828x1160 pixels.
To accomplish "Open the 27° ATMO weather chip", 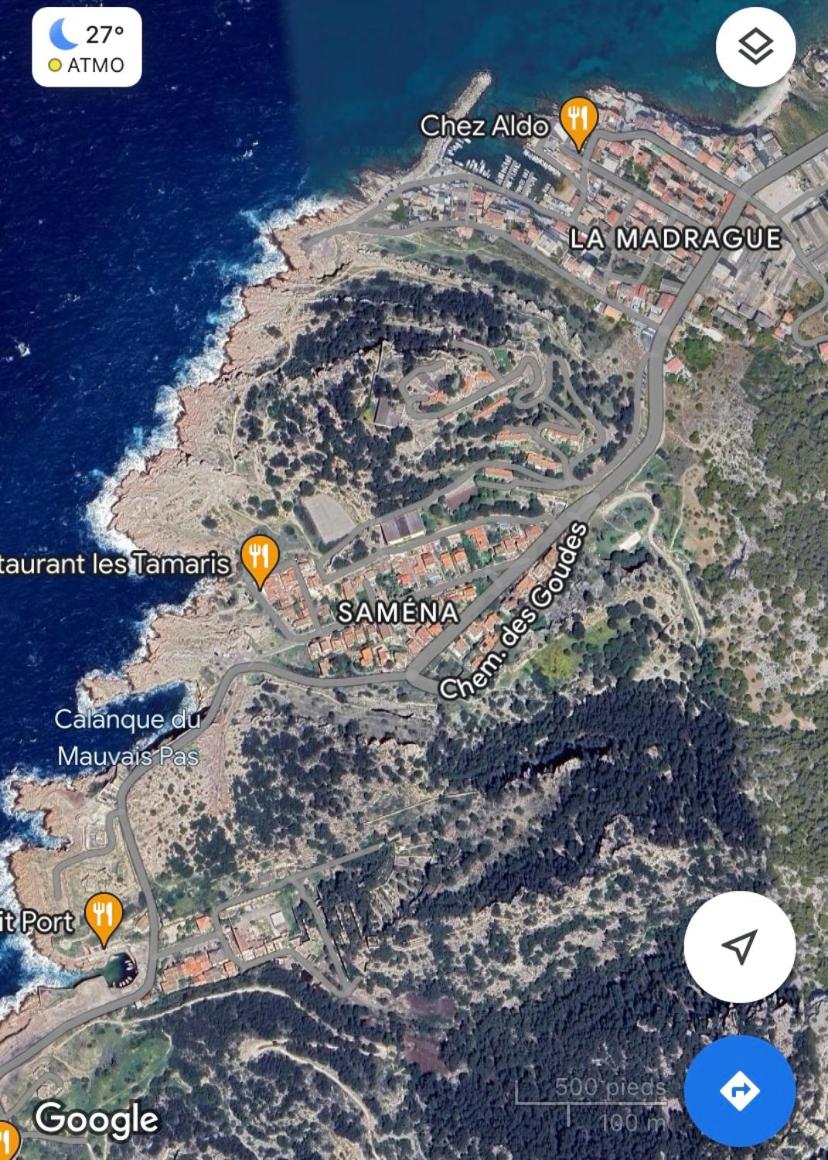I will (87, 48).
